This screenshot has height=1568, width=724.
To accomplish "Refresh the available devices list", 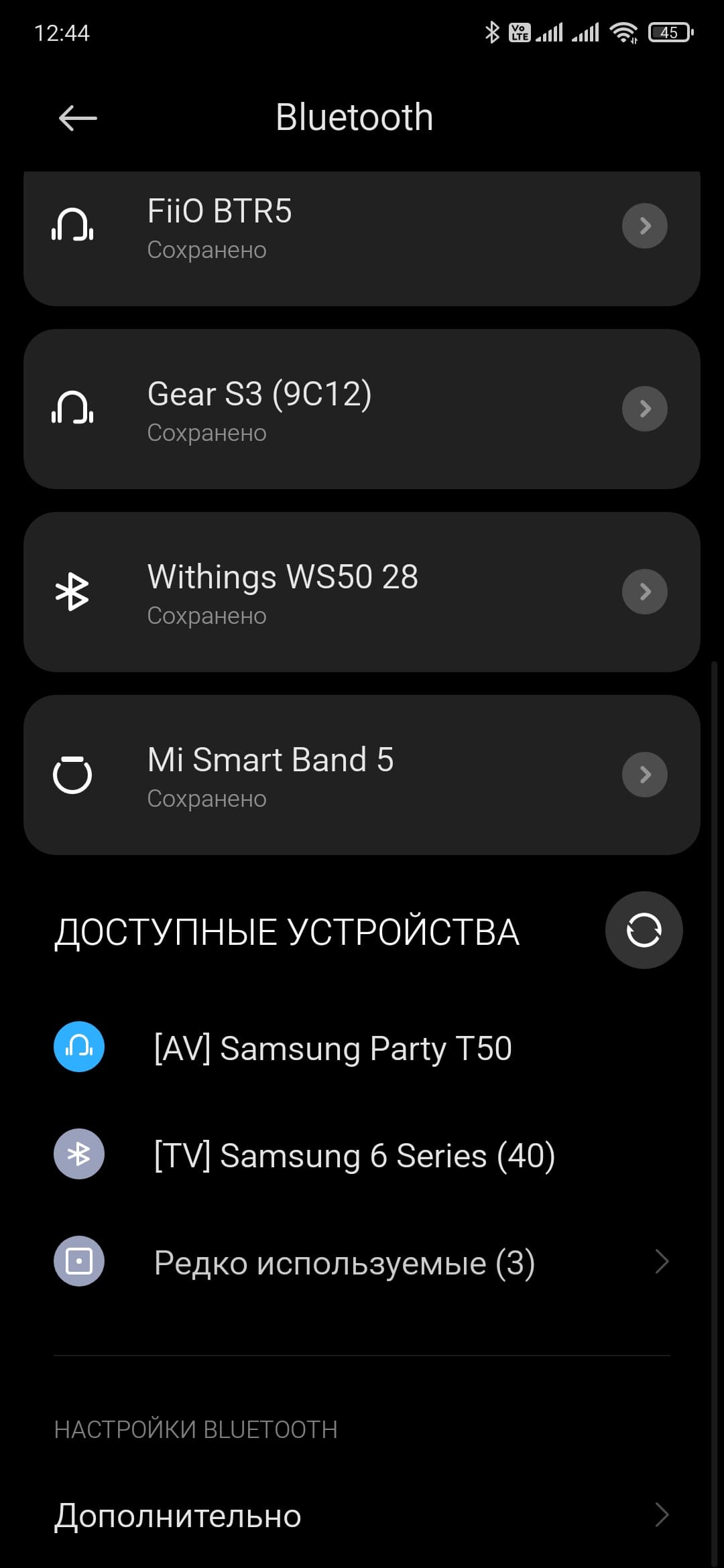I will click(644, 930).
